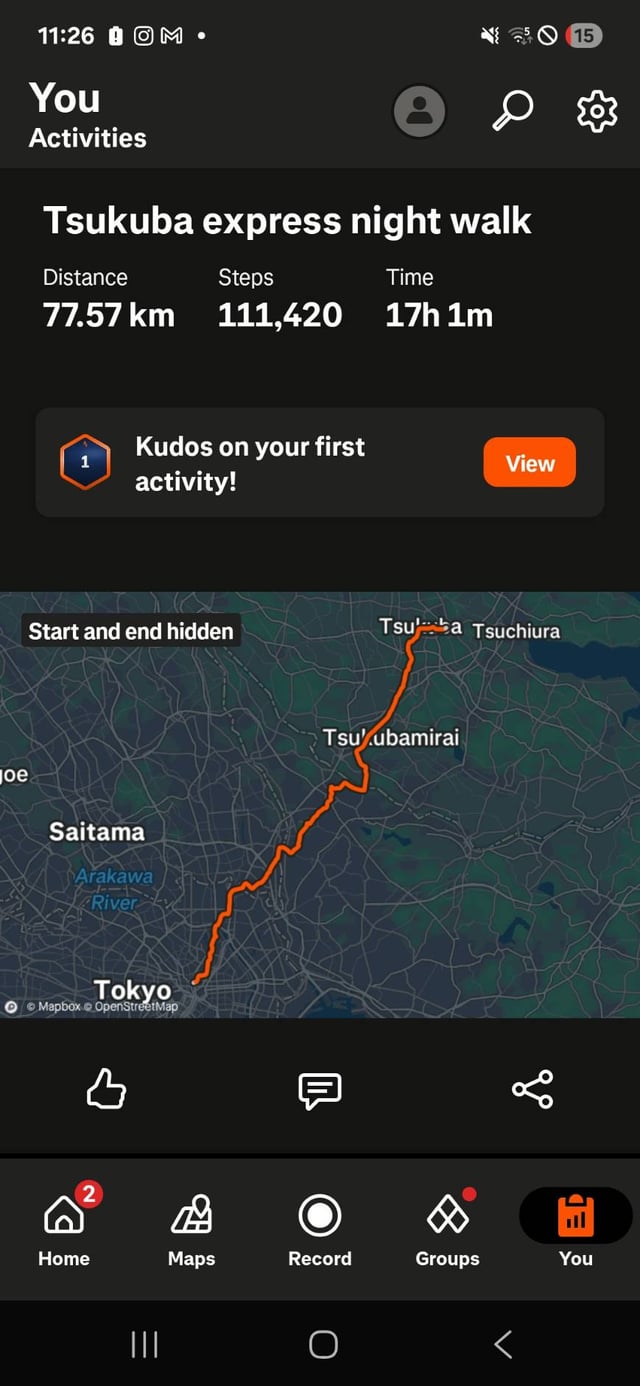Give kudos with the thumbs-up icon
This screenshot has width=640, height=1386.
[106, 1089]
